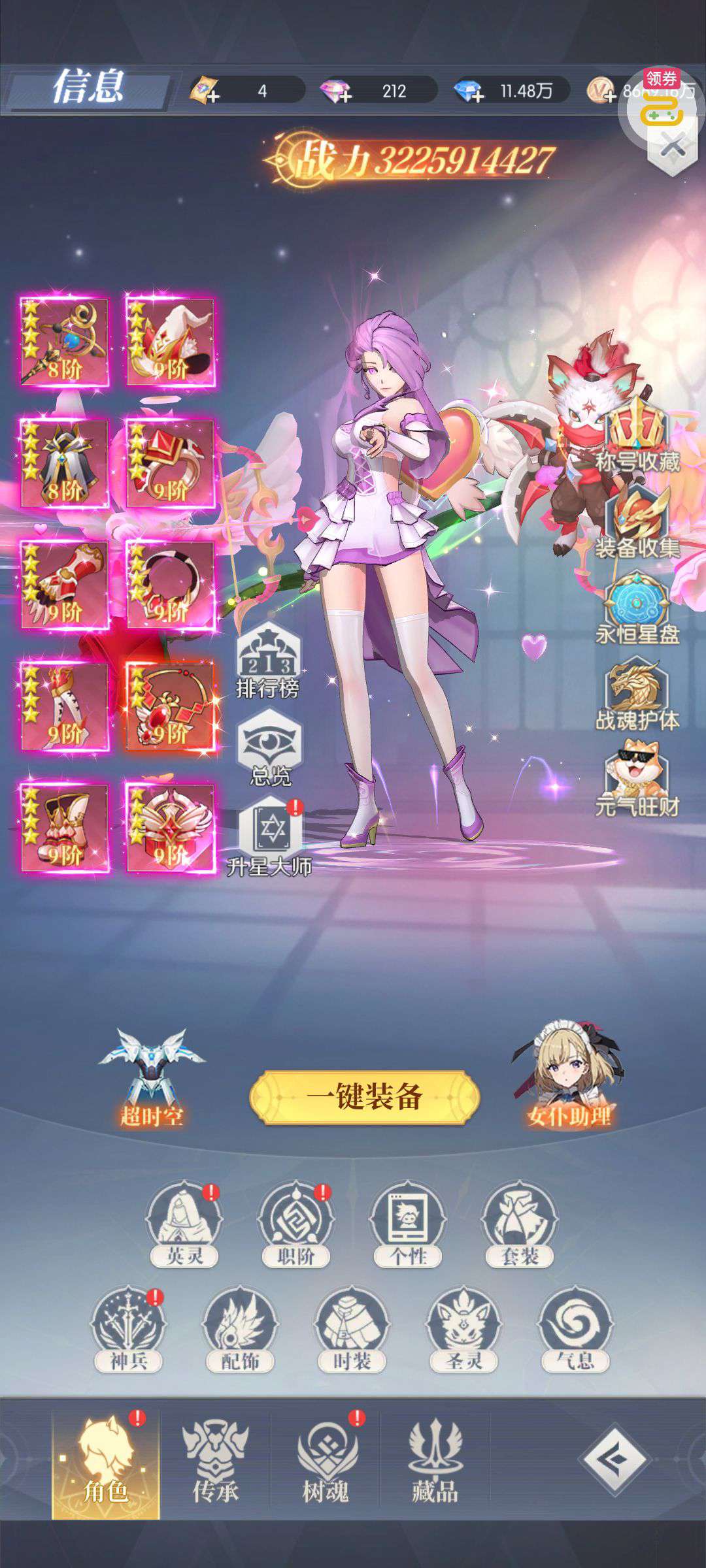Open the 神兵 weapon menu
The width and height of the screenshot is (706, 1568).
(x=128, y=1329)
